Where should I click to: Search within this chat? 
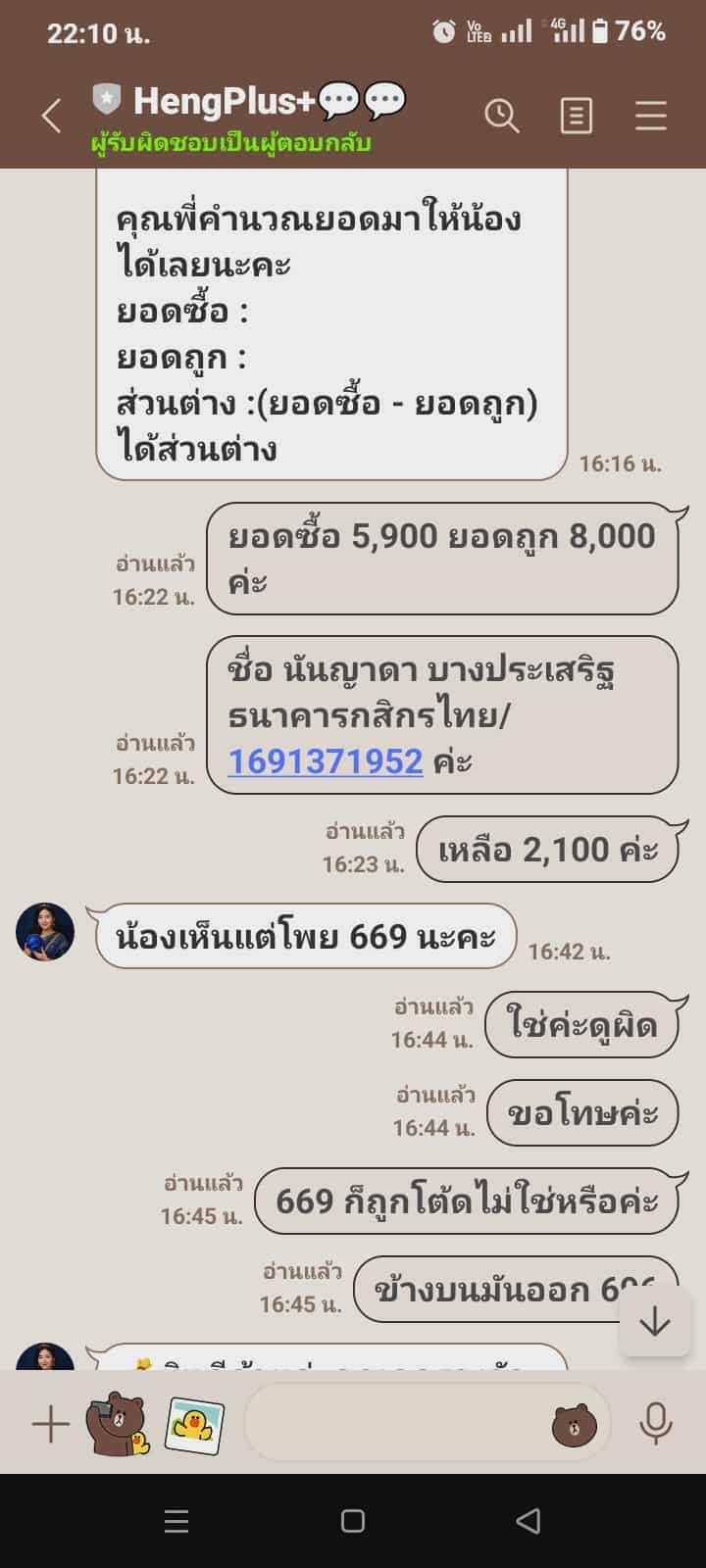501,116
